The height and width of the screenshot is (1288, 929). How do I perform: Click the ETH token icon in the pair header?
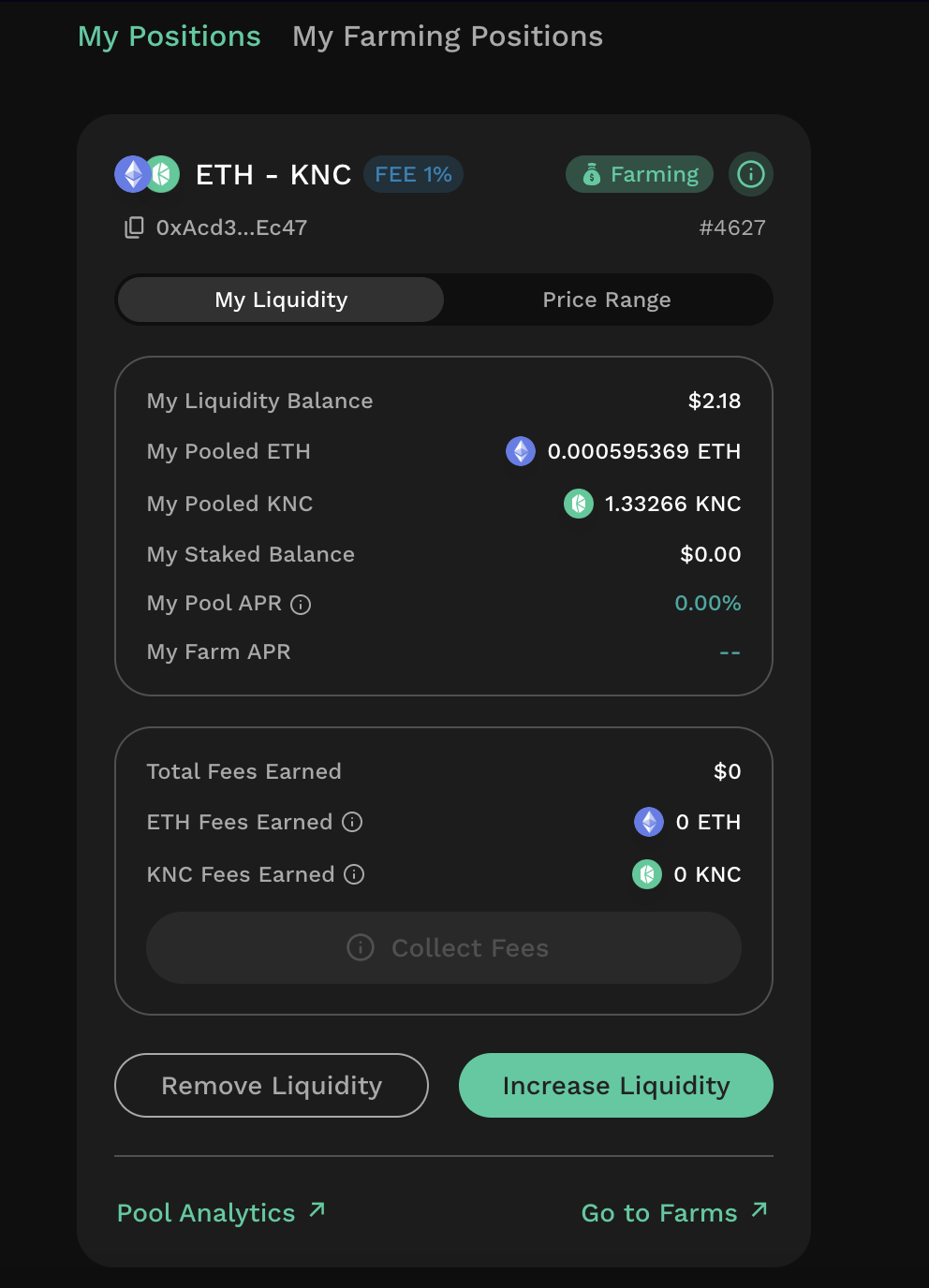(x=134, y=174)
